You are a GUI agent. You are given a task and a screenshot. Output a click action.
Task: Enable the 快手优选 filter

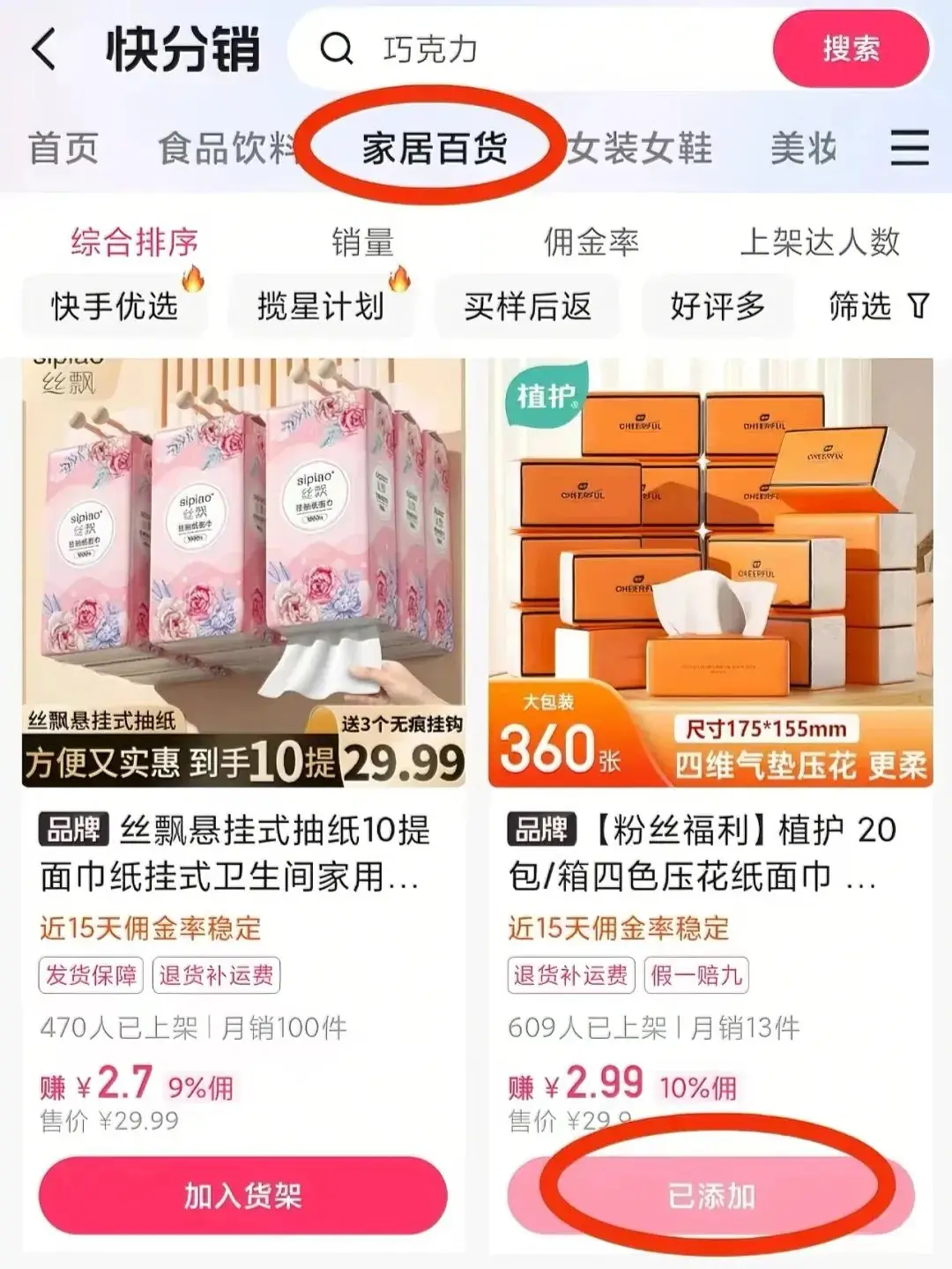pyautogui.click(x=114, y=306)
